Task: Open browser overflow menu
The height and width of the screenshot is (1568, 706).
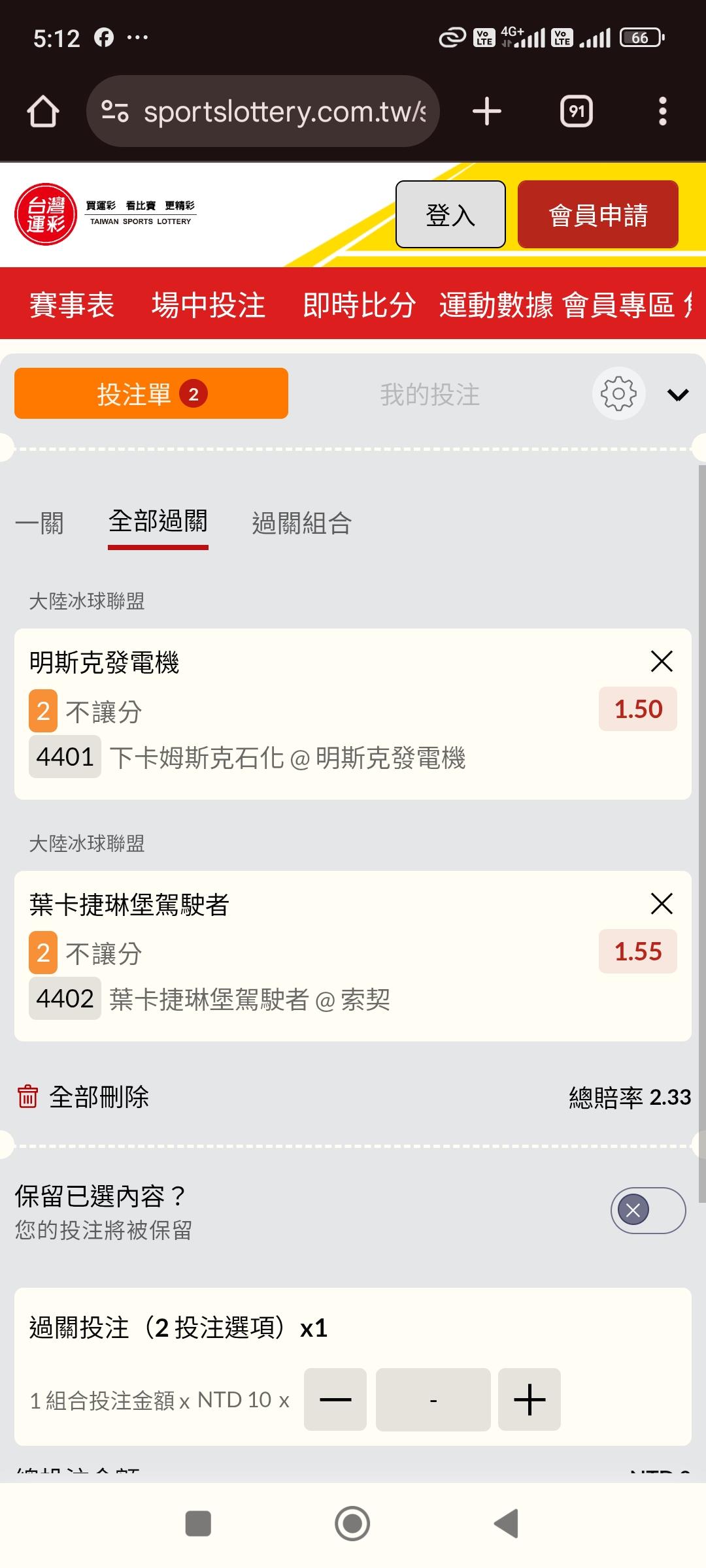Action: click(x=662, y=111)
